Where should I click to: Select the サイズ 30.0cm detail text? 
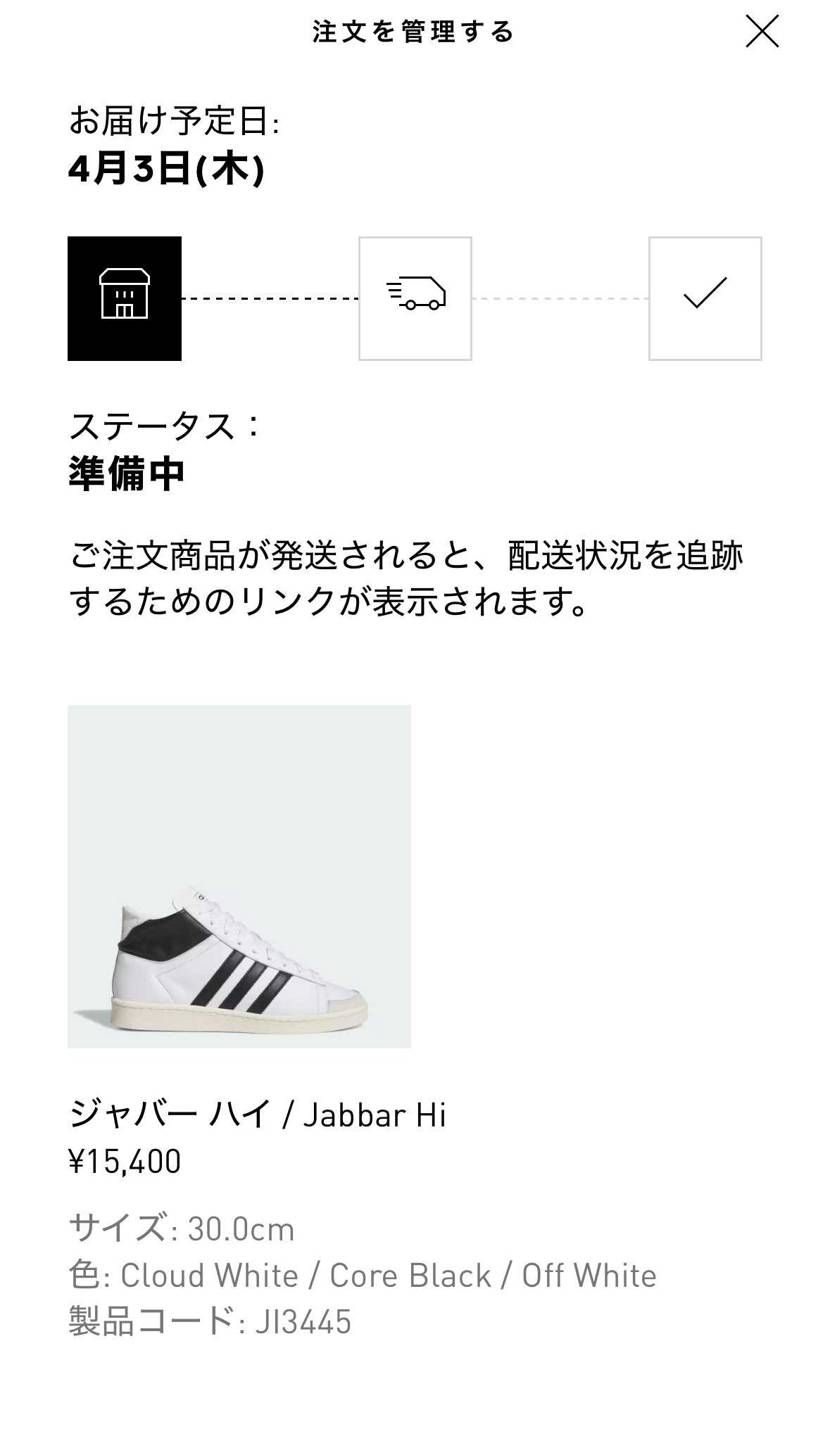[183, 1228]
